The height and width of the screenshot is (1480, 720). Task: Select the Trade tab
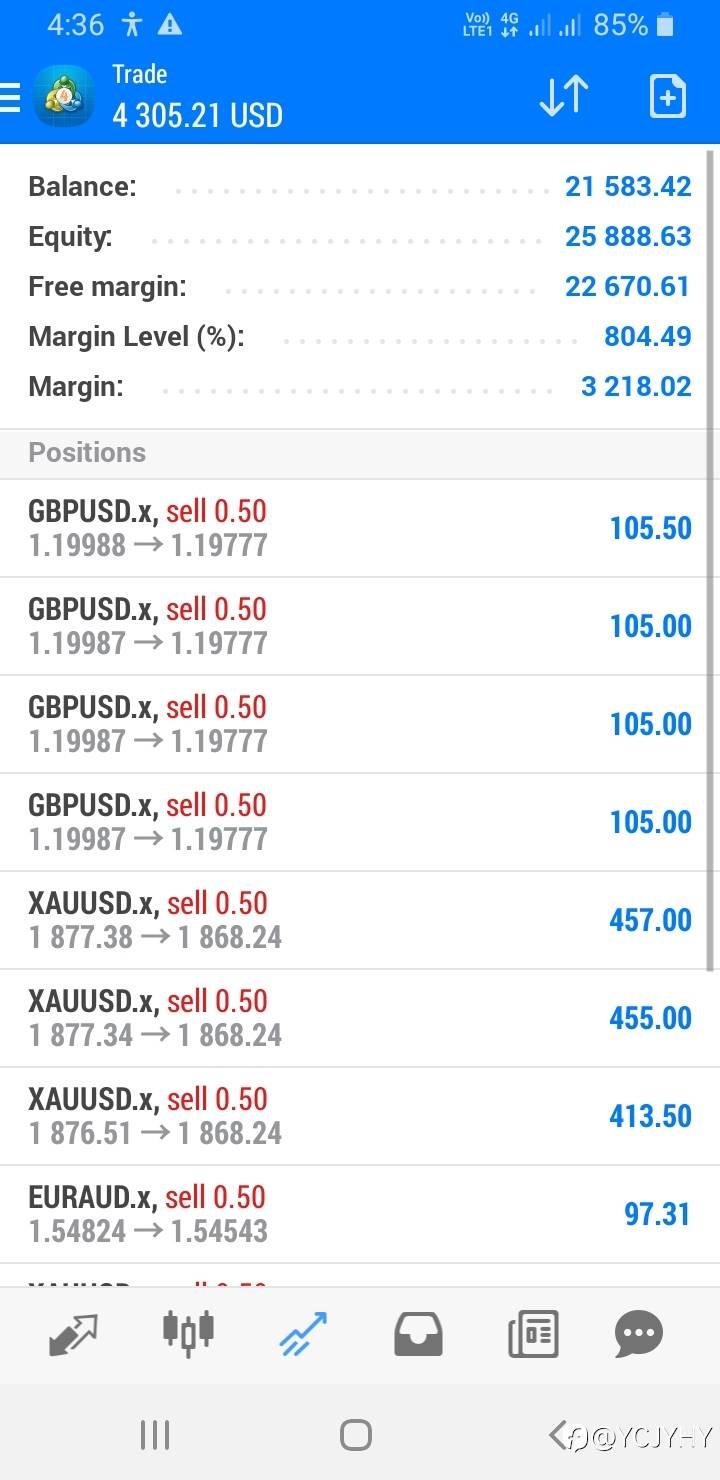303,1334
